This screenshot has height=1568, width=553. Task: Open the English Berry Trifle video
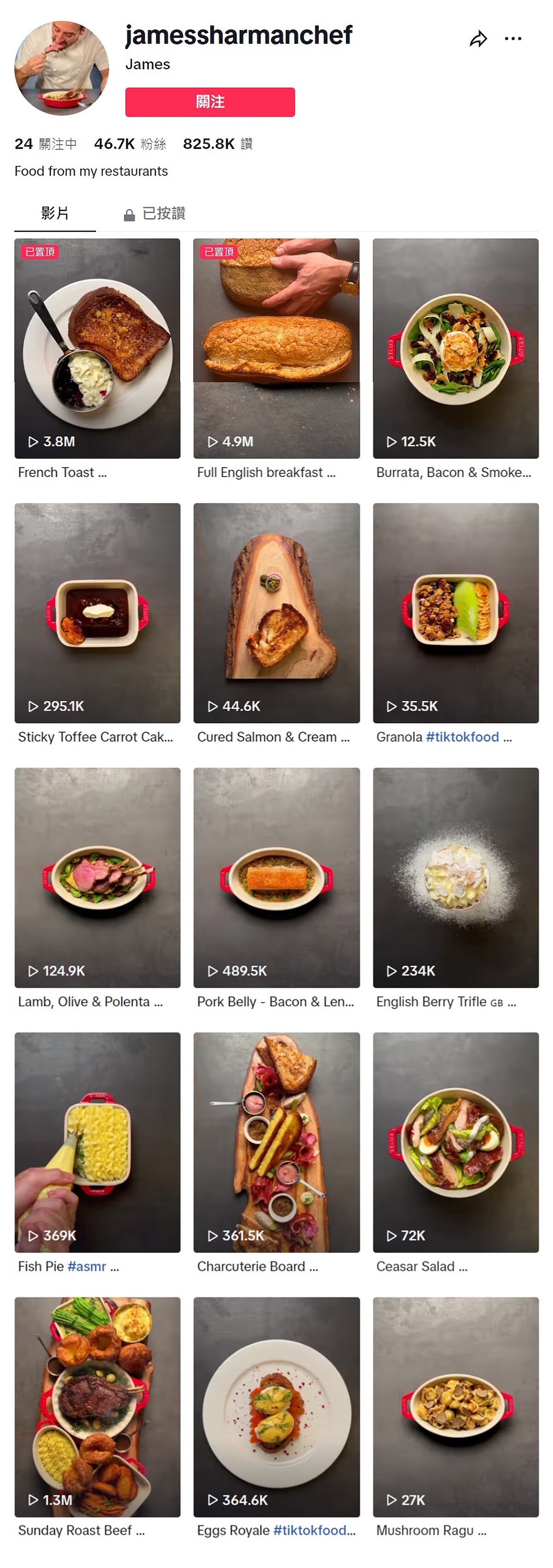pyautogui.click(x=455, y=877)
